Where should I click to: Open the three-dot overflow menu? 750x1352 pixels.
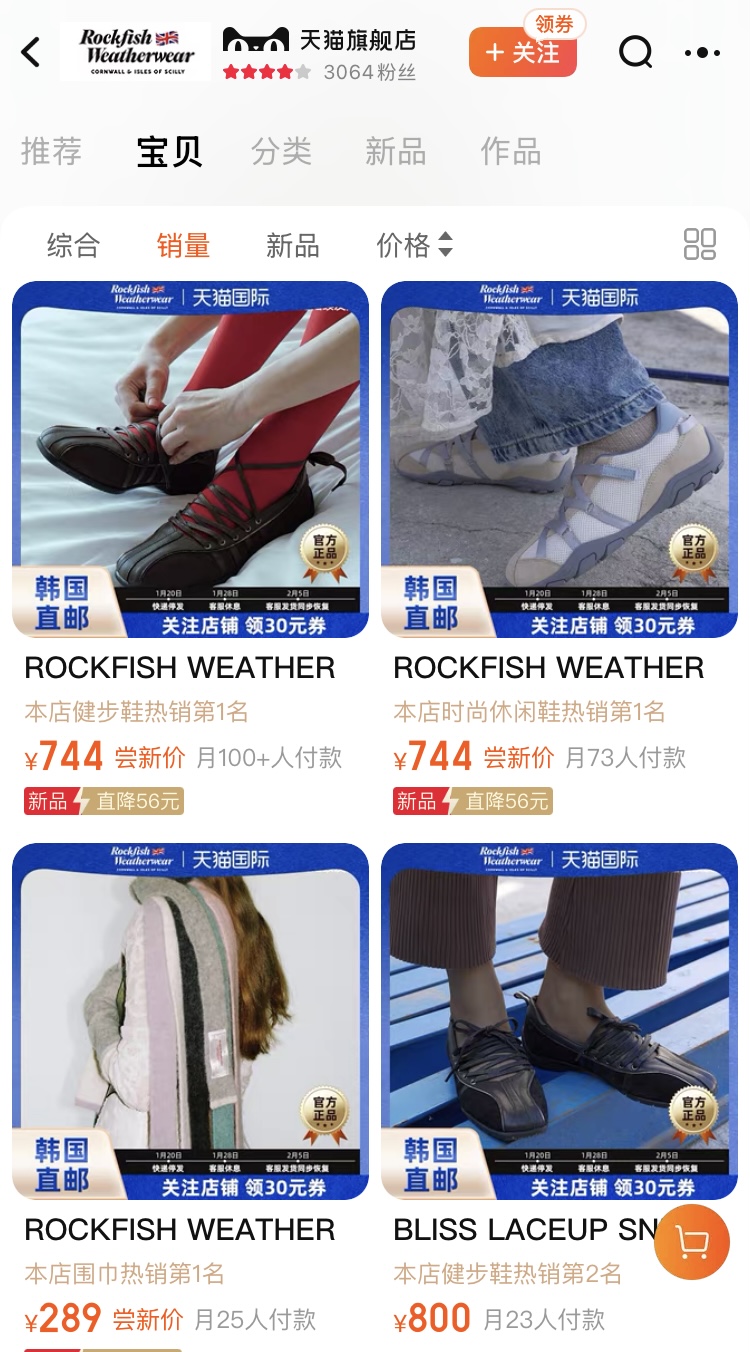[702, 52]
